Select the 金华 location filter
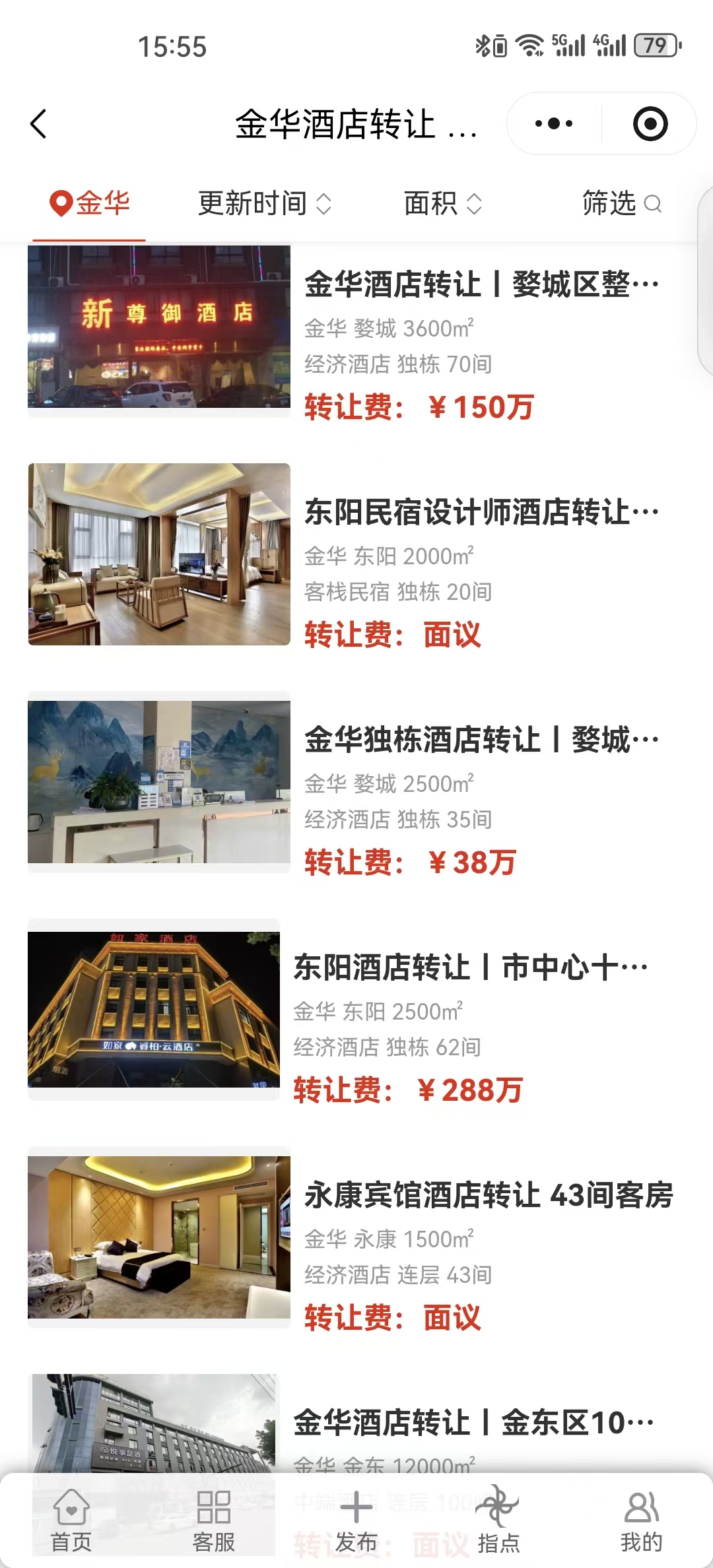Screen dimensions: 713x1568 pos(90,203)
